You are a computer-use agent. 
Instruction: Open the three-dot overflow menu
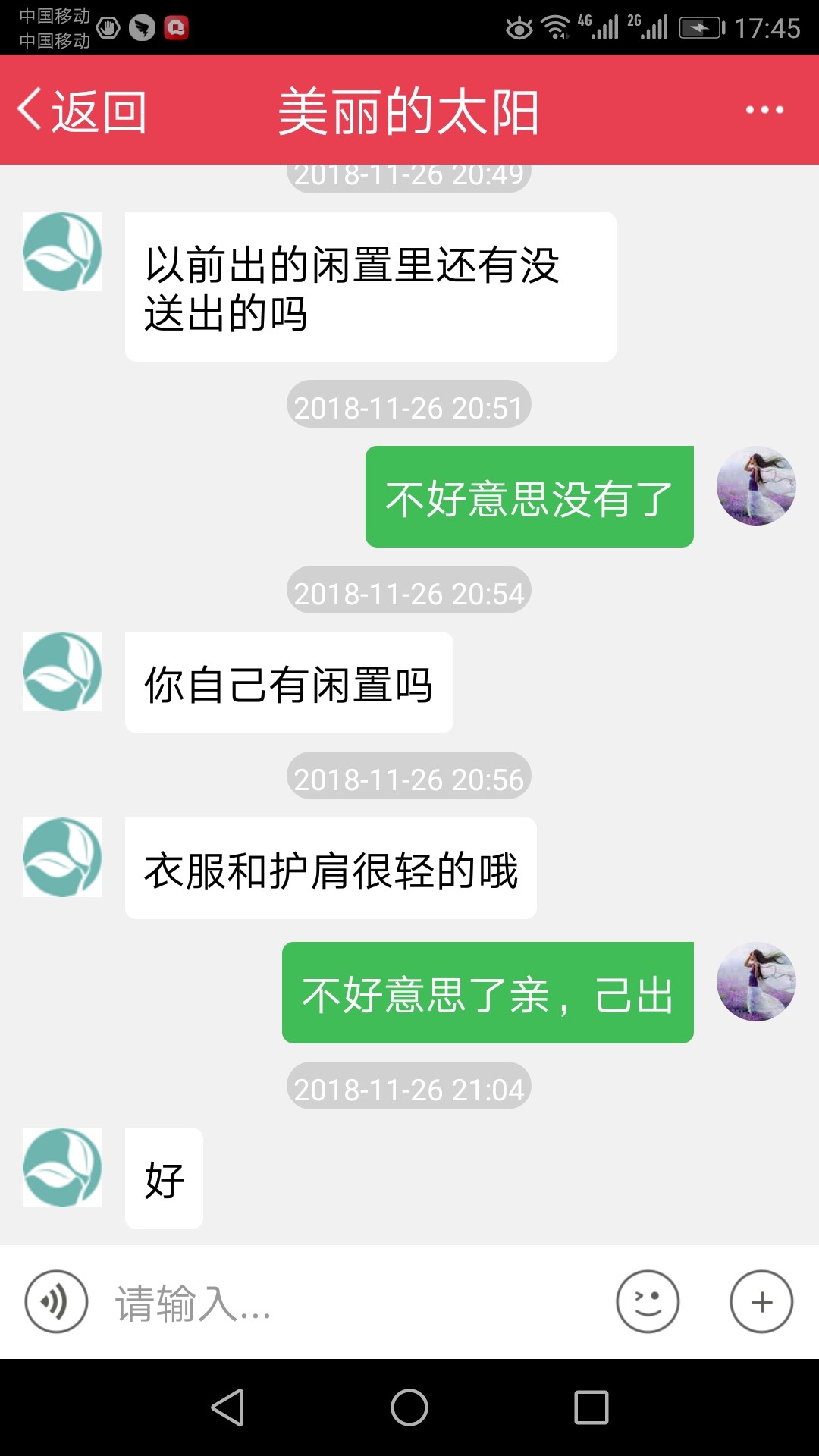(x=764, y=111)
